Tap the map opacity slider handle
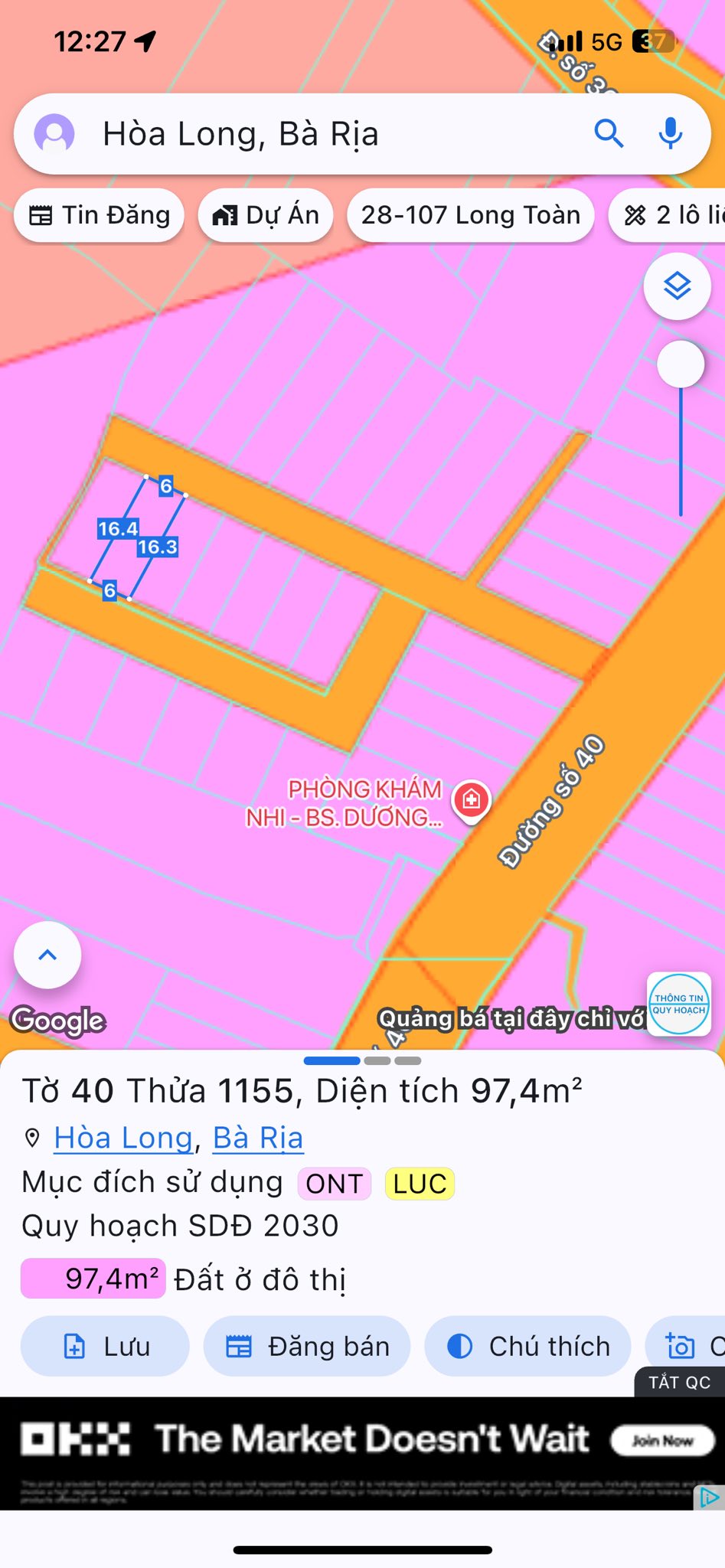This screenshot has height=1568, width=725. coord(681,364)
